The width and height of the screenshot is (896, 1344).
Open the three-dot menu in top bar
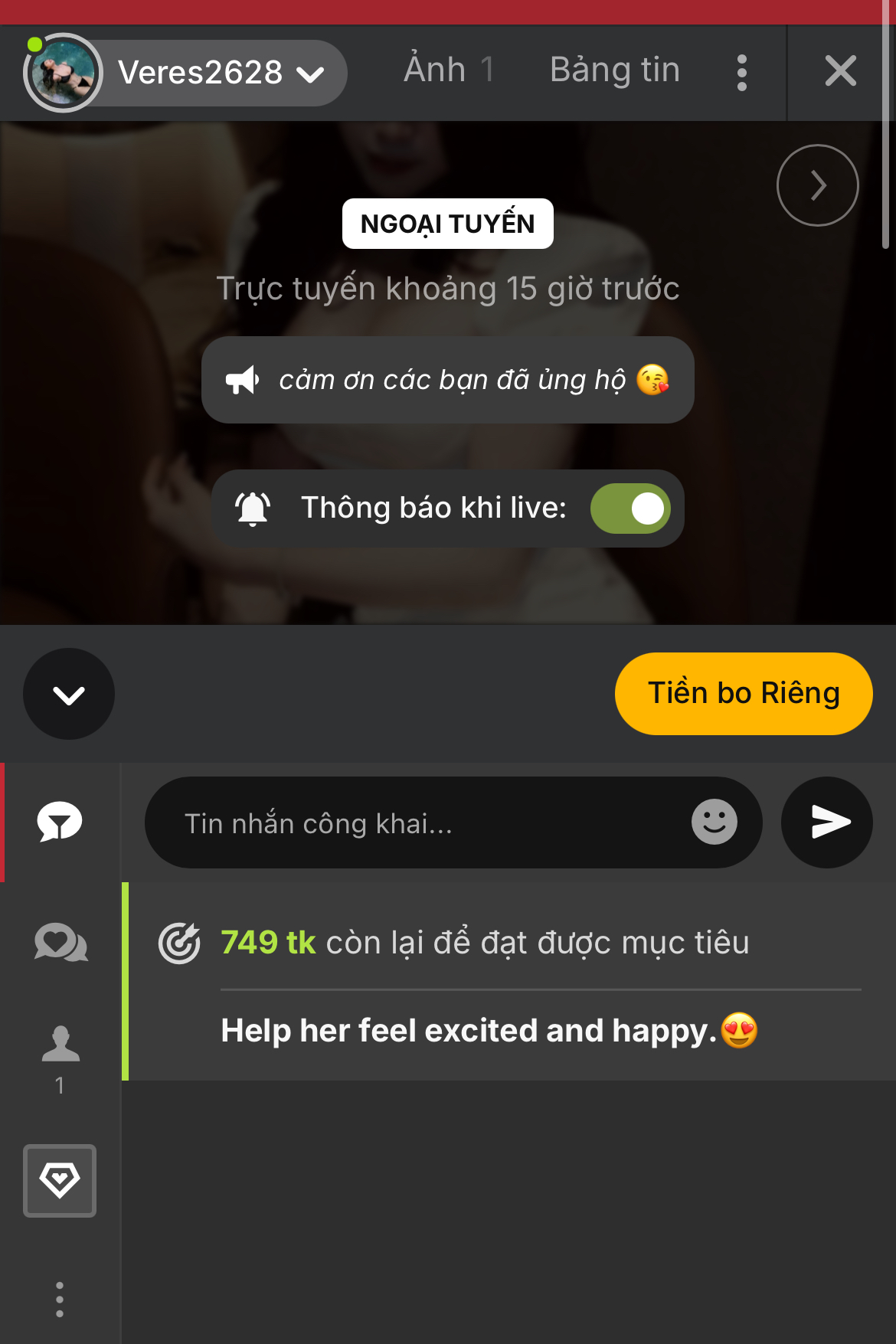click(x=741, y=73)
